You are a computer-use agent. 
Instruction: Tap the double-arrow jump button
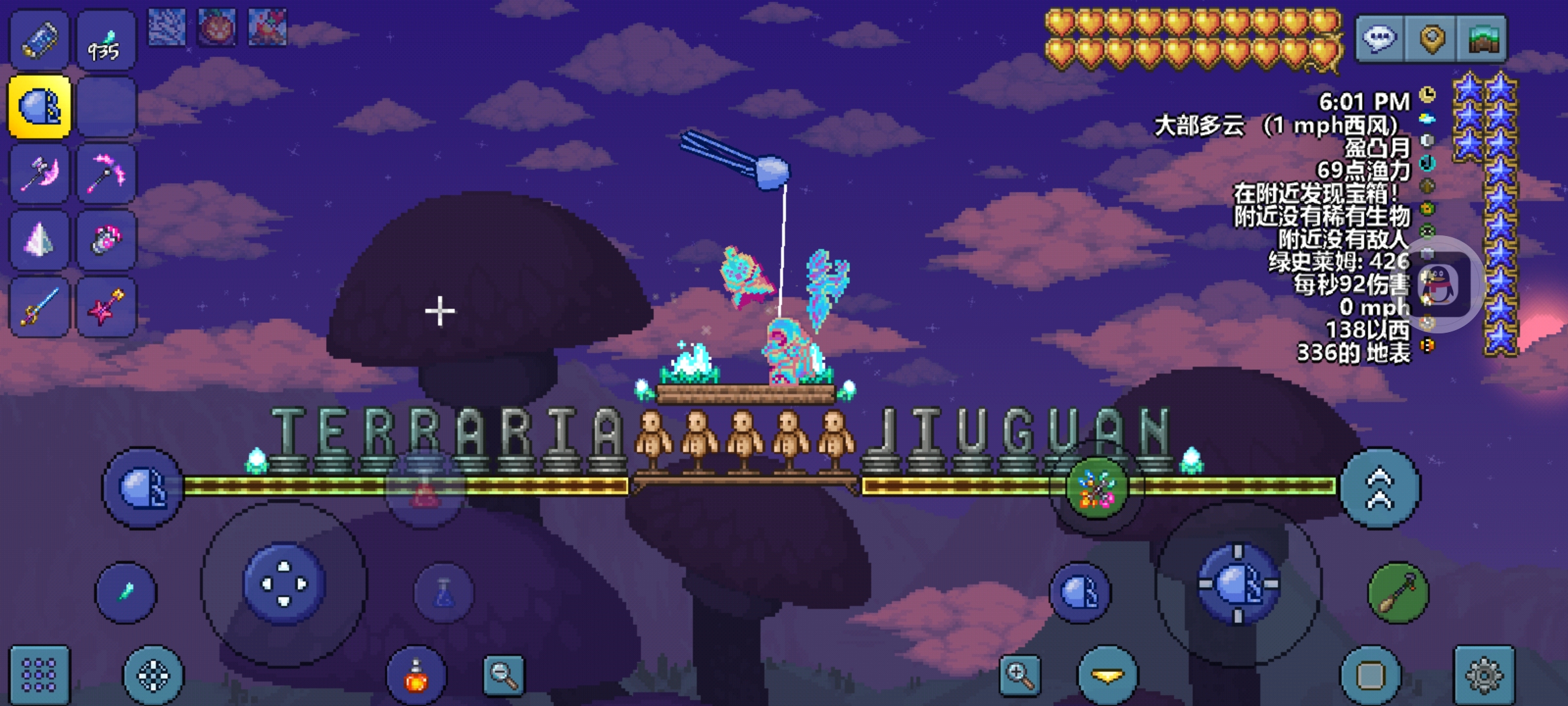tap(1380, 489)
